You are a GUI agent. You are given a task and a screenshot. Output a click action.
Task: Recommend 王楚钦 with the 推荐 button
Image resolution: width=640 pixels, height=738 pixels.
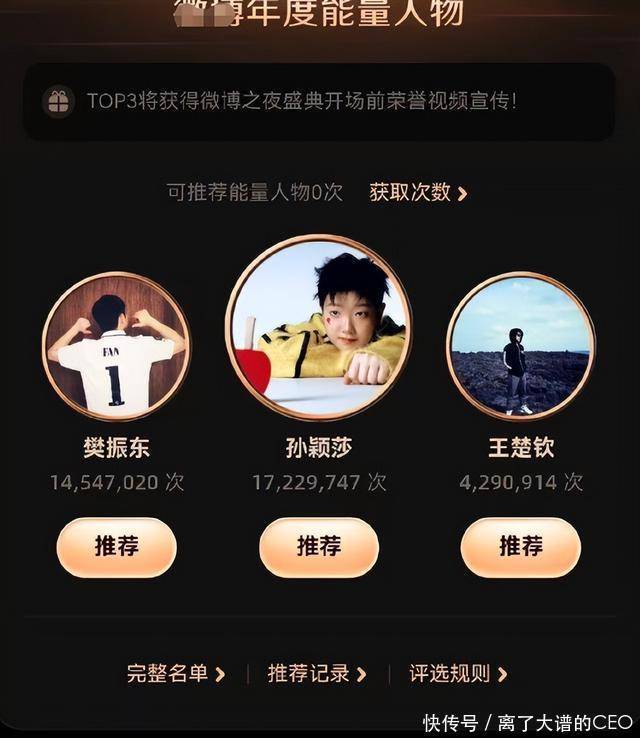click(520, 547)
